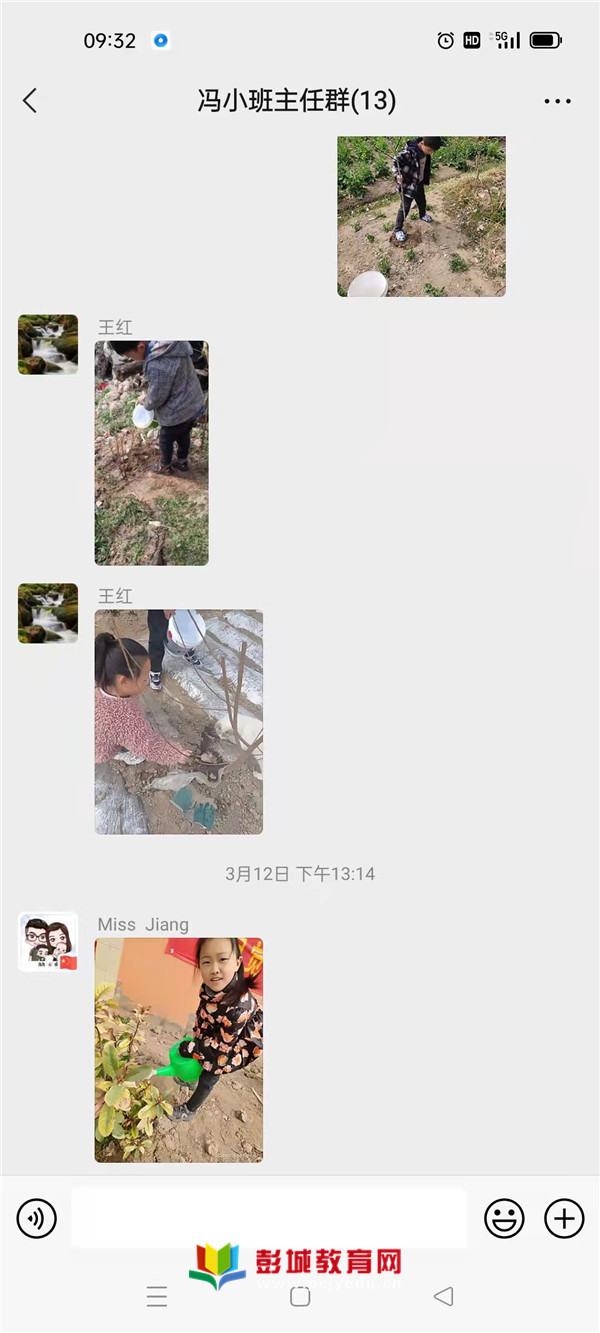Open the plus attachment menu
Screen dimensions: 600x1333
pos(564,1218)
